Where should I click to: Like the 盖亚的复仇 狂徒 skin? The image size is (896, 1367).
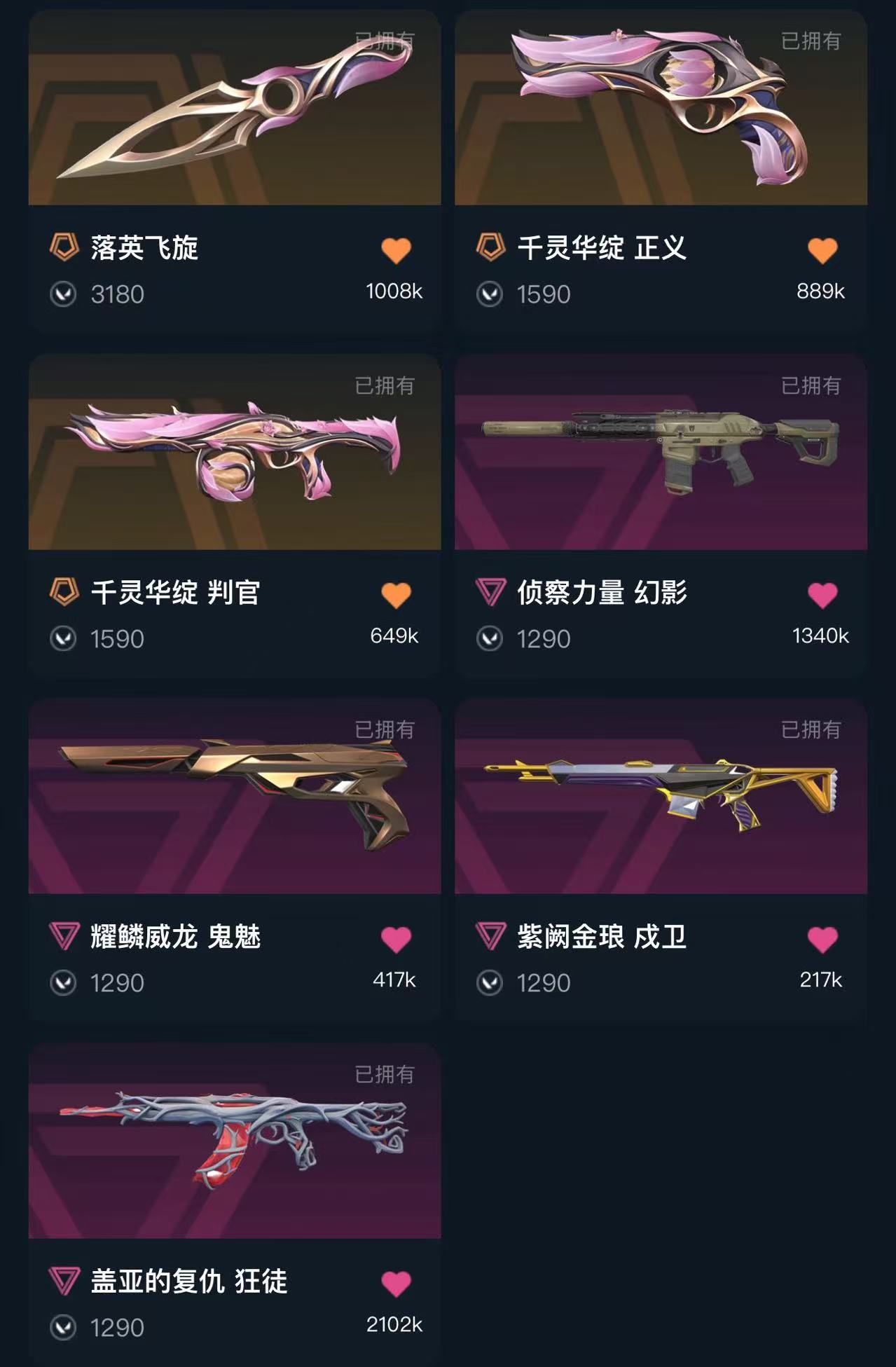point(396,1284)
